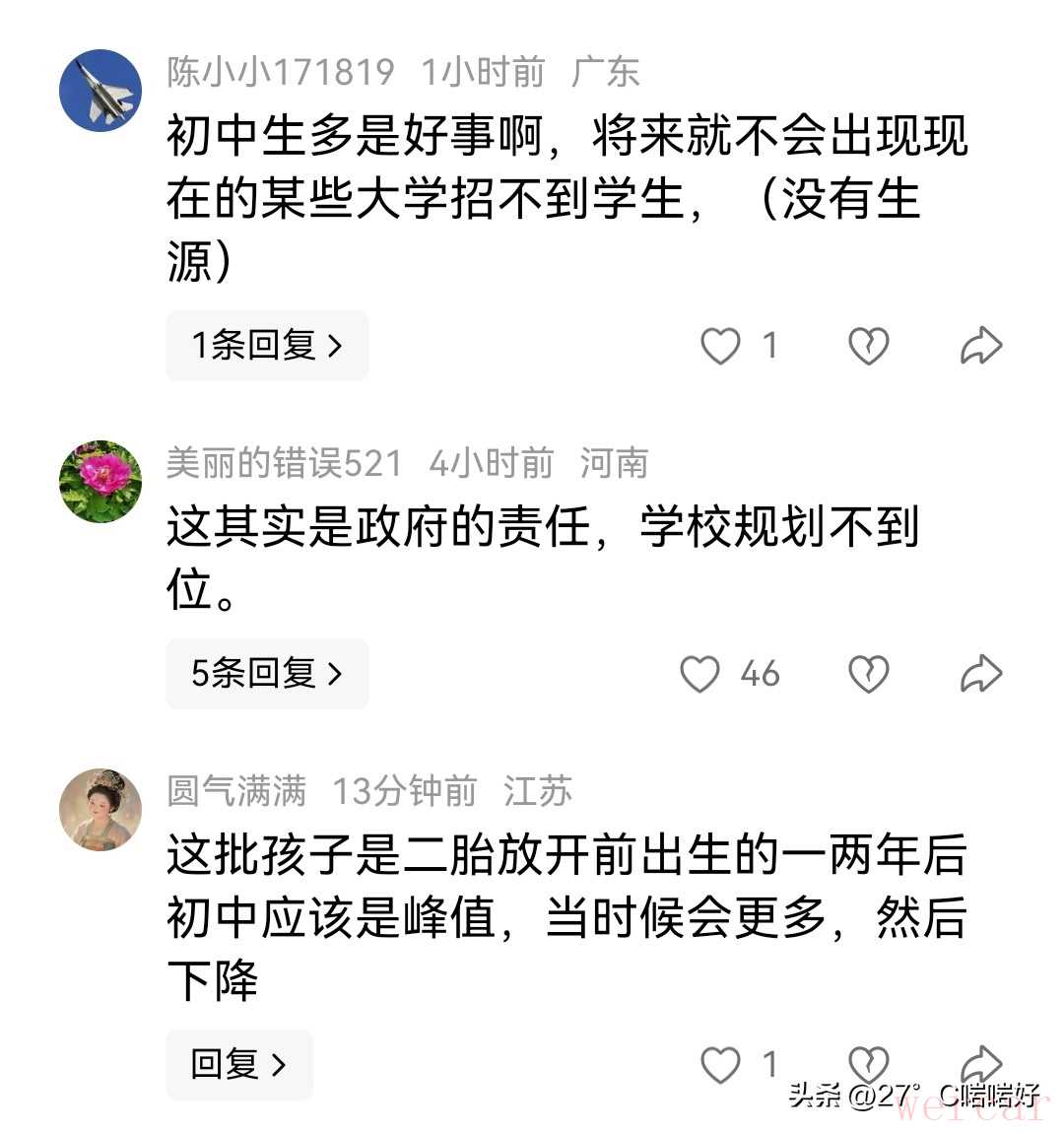Screen dimensions: 1064x1133
Task: Share 陈小小171819's comment
Action: tap(981, 346)
